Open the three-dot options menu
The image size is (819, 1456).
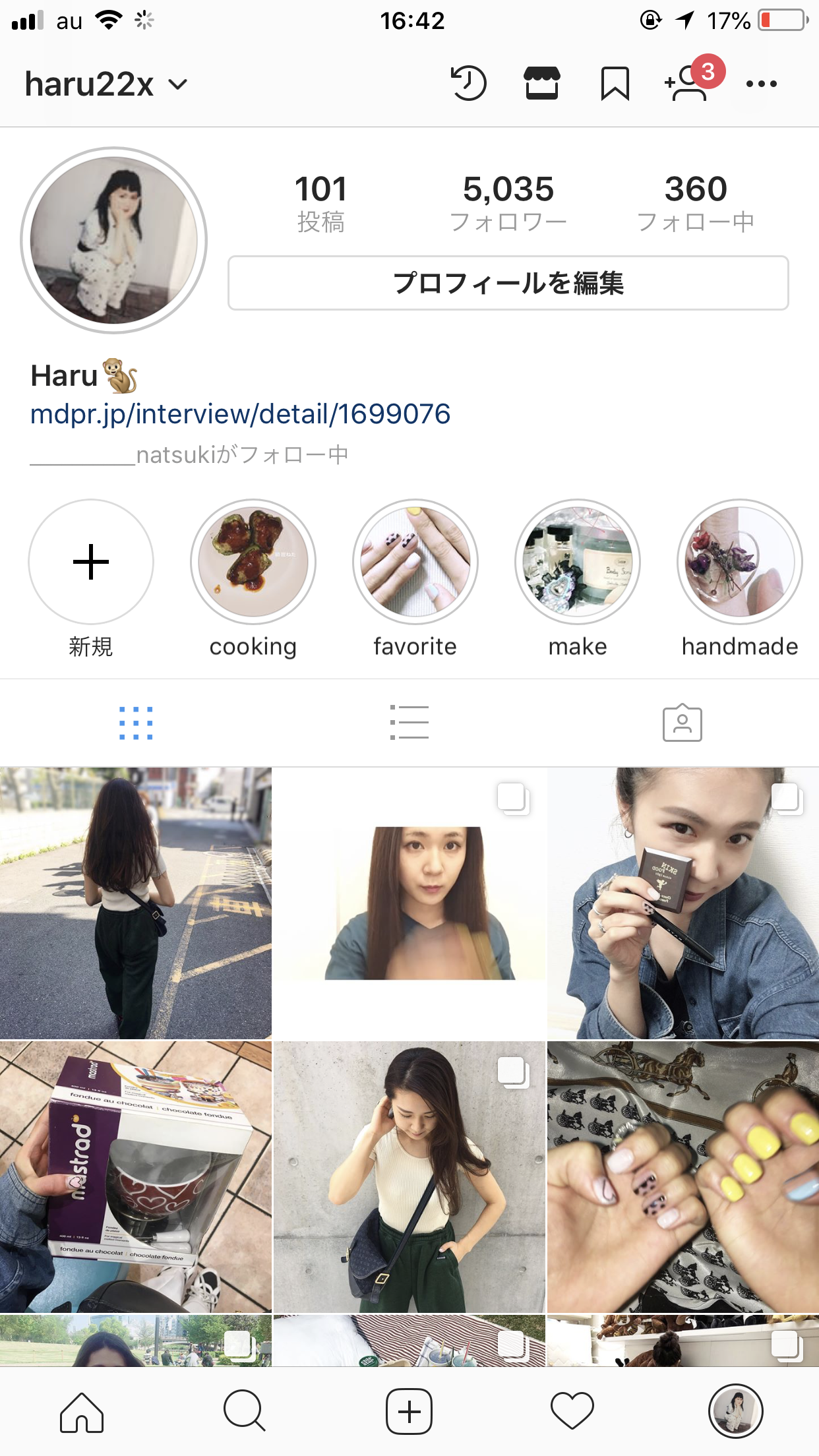coord(761,84)
